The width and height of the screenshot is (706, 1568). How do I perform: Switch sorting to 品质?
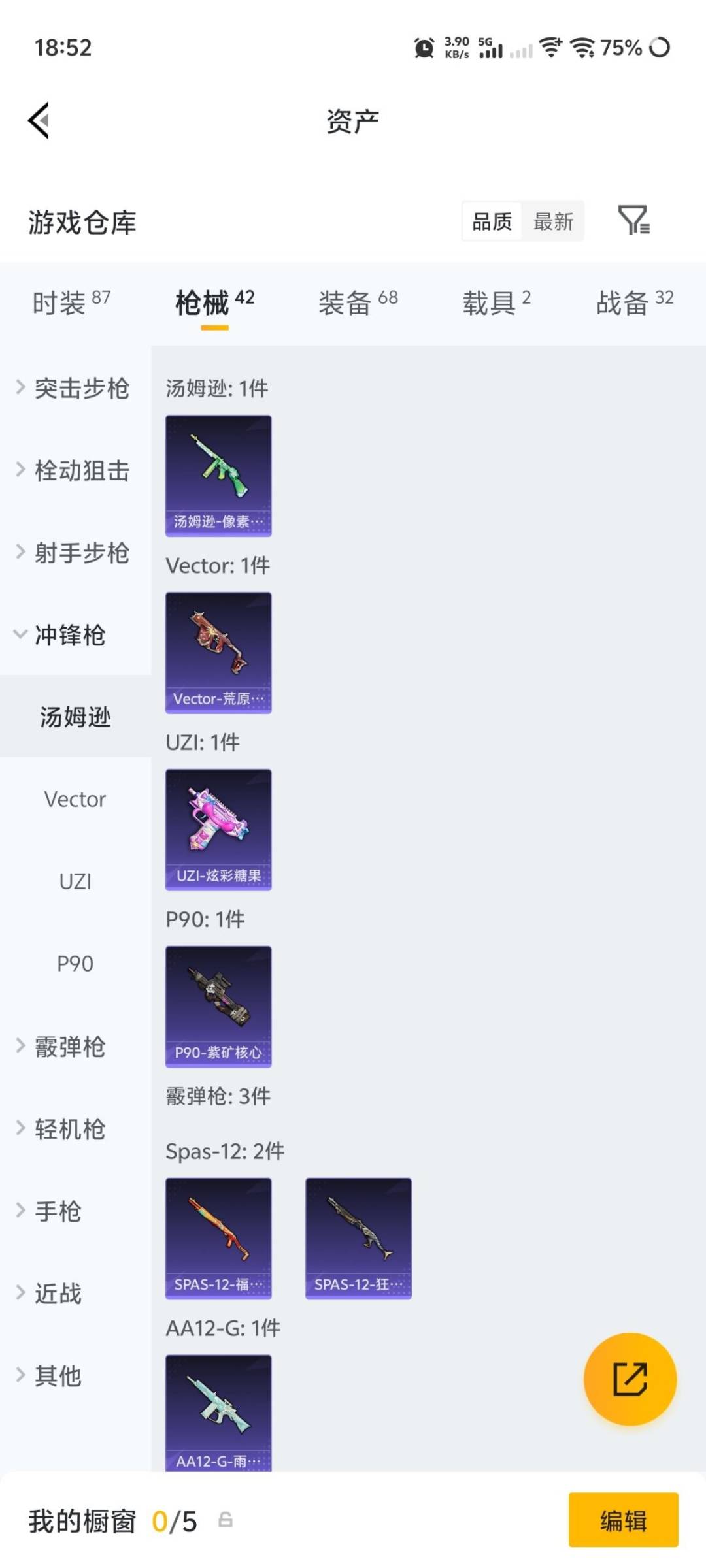(x=491, y=221)
